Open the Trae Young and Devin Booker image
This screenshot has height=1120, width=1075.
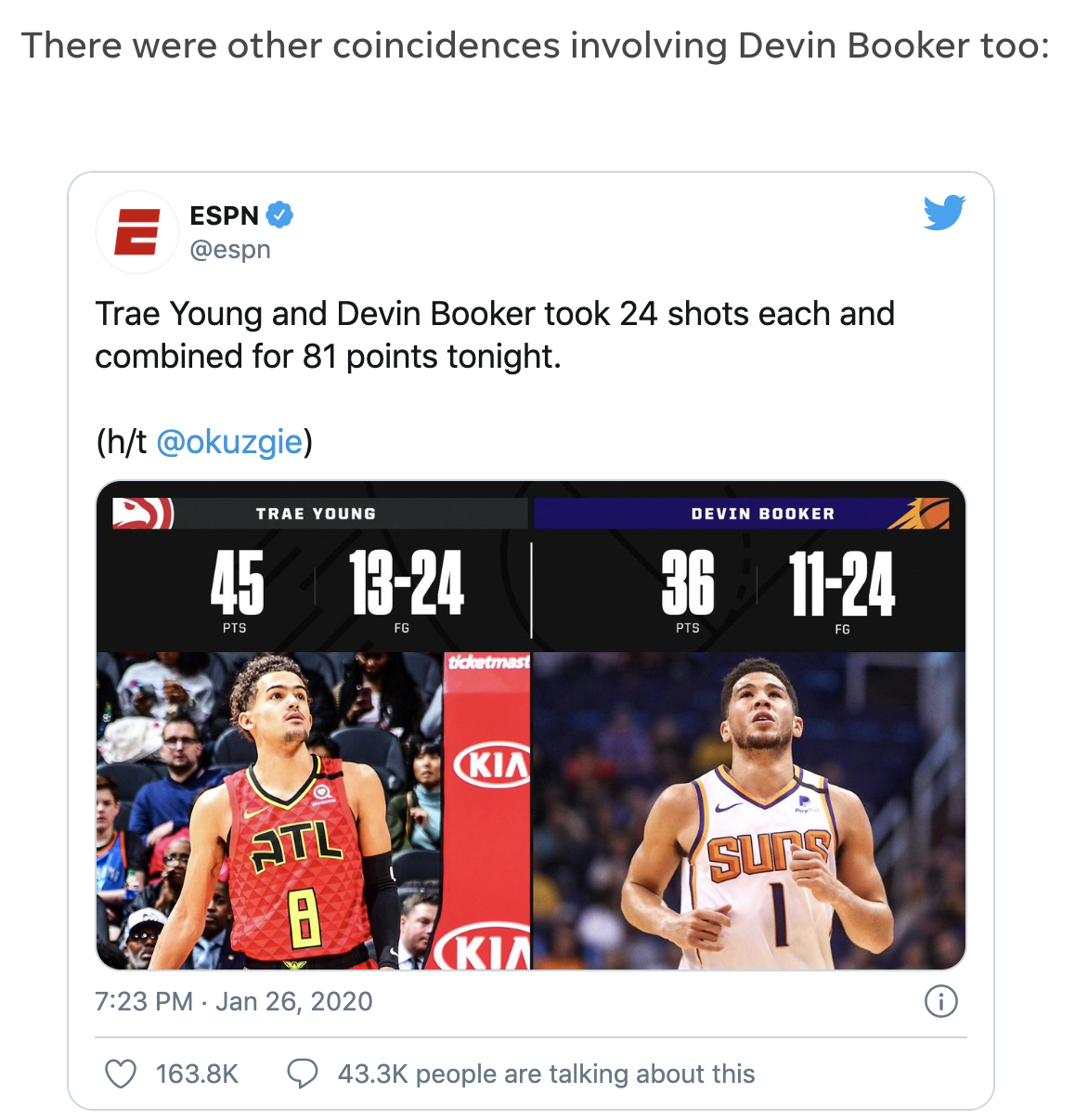(531, 725)
